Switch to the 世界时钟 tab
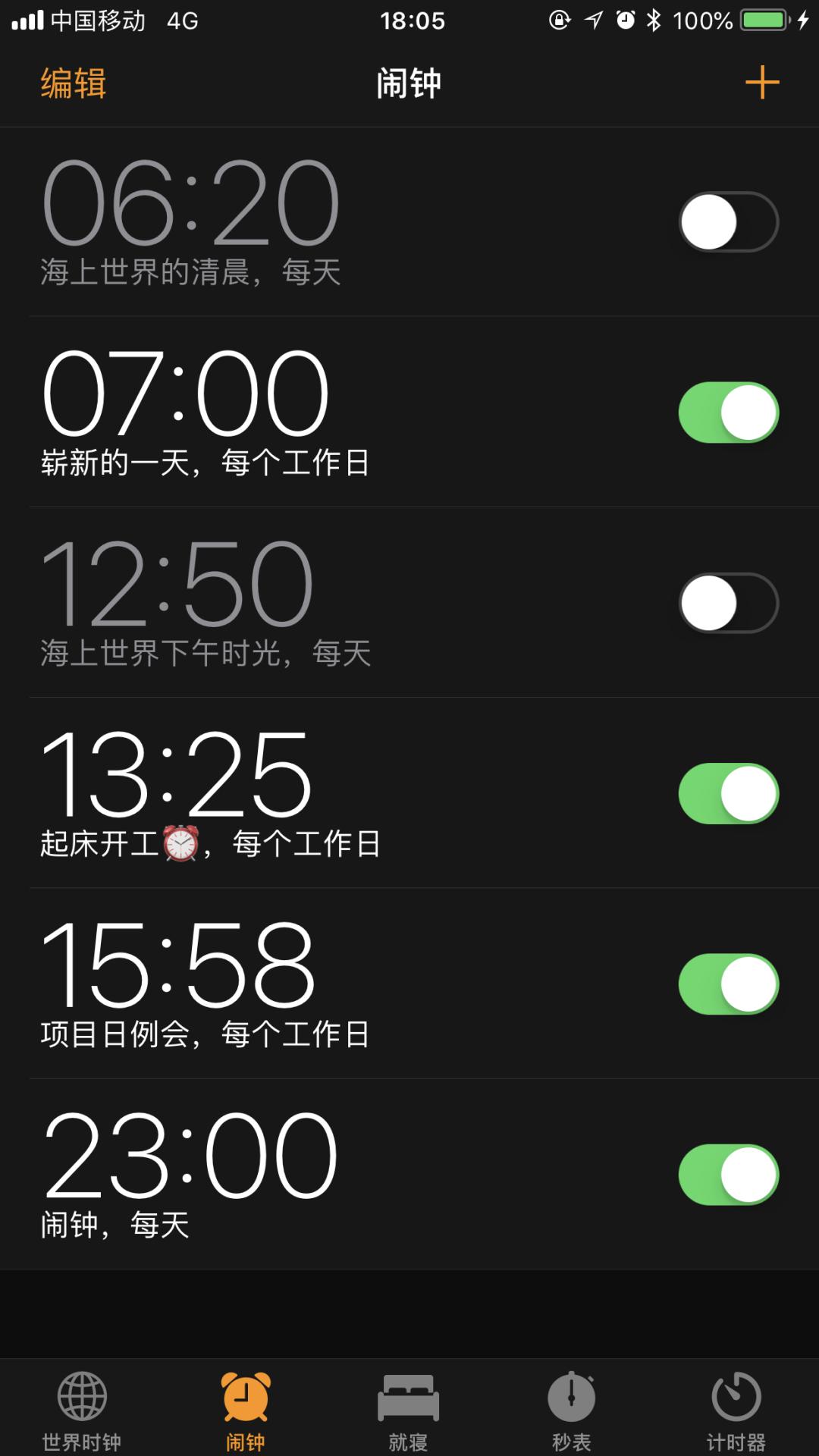The width and height of the screenshot is (819, 1456). click(x=82, y=1409)
